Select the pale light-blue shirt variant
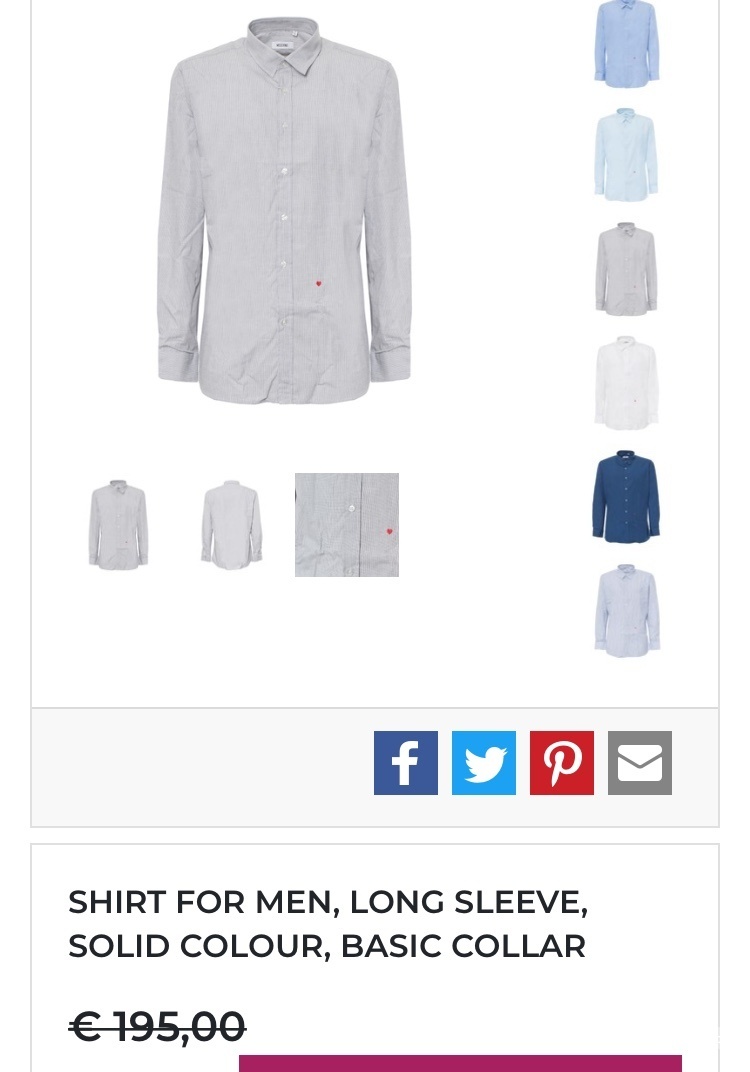Viewport: 750px width, 1072px height. (626, 155)
